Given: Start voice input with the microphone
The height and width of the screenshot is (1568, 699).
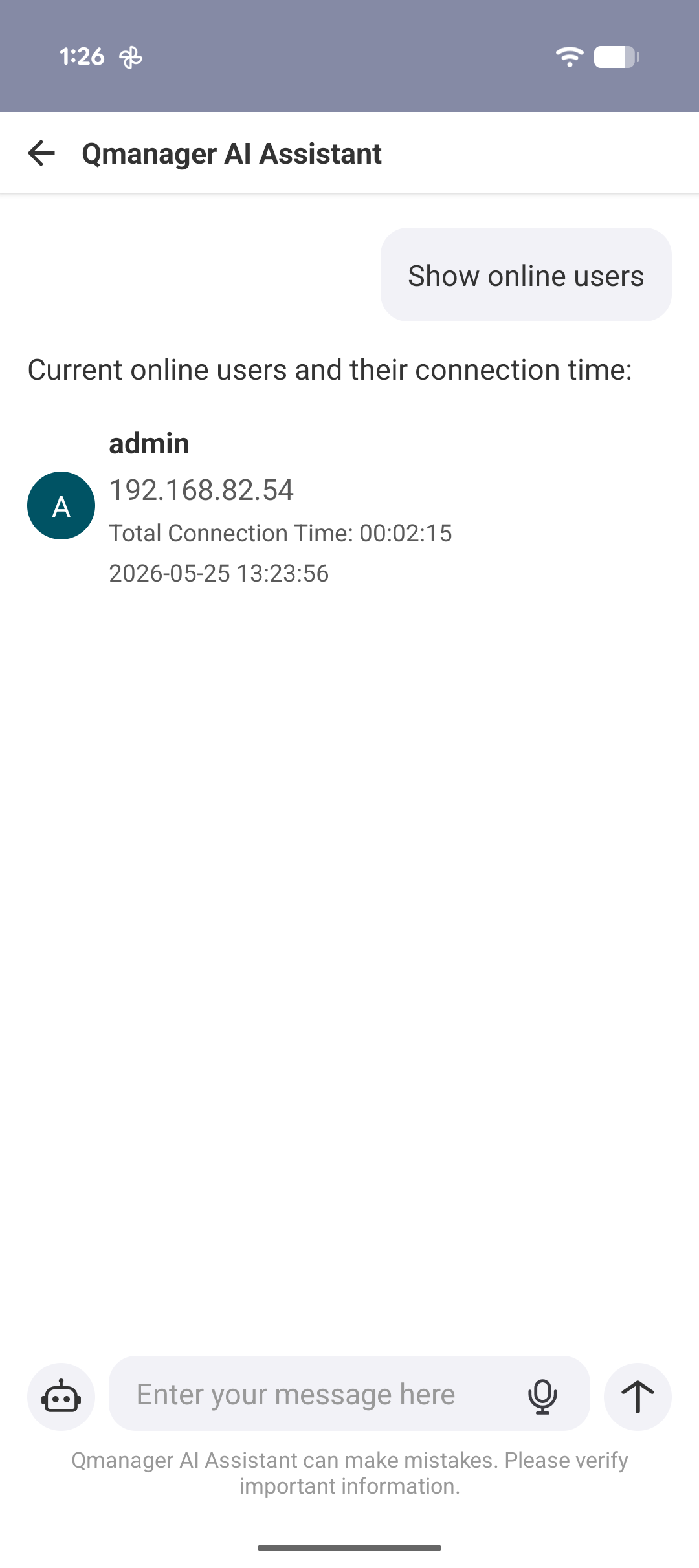Looking at the screenshot, I should click(542, 1396).
